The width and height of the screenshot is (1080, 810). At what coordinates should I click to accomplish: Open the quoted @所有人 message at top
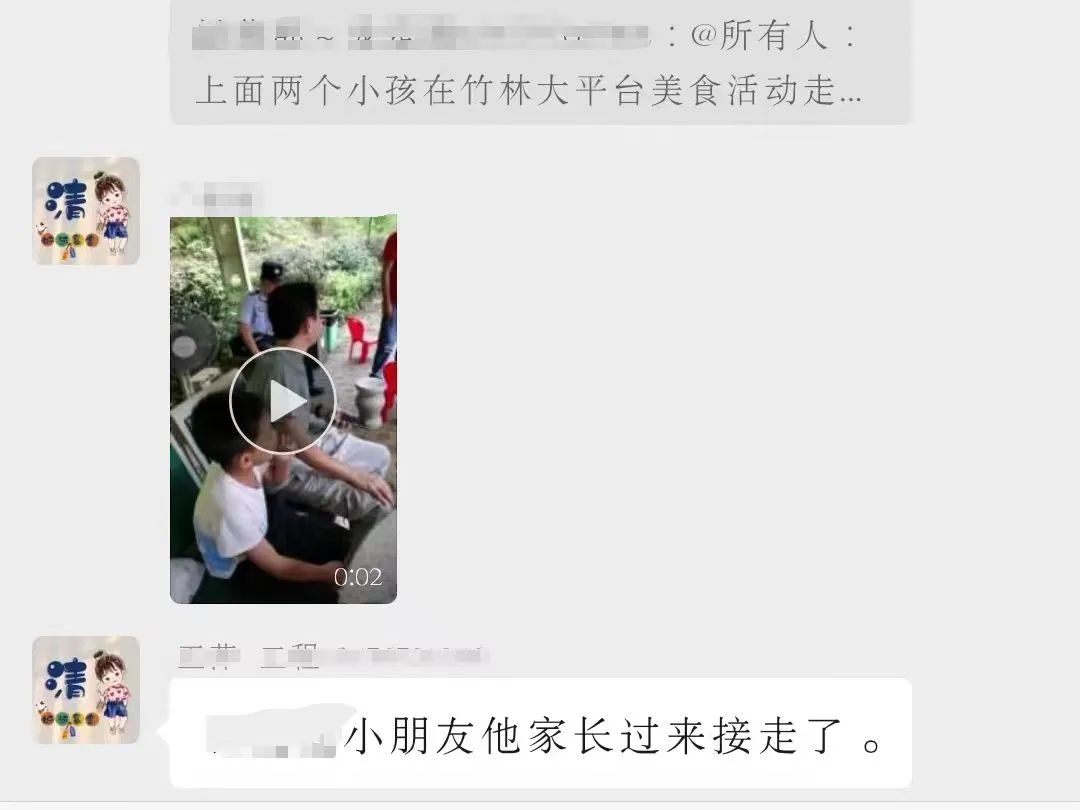click(540, 65)
